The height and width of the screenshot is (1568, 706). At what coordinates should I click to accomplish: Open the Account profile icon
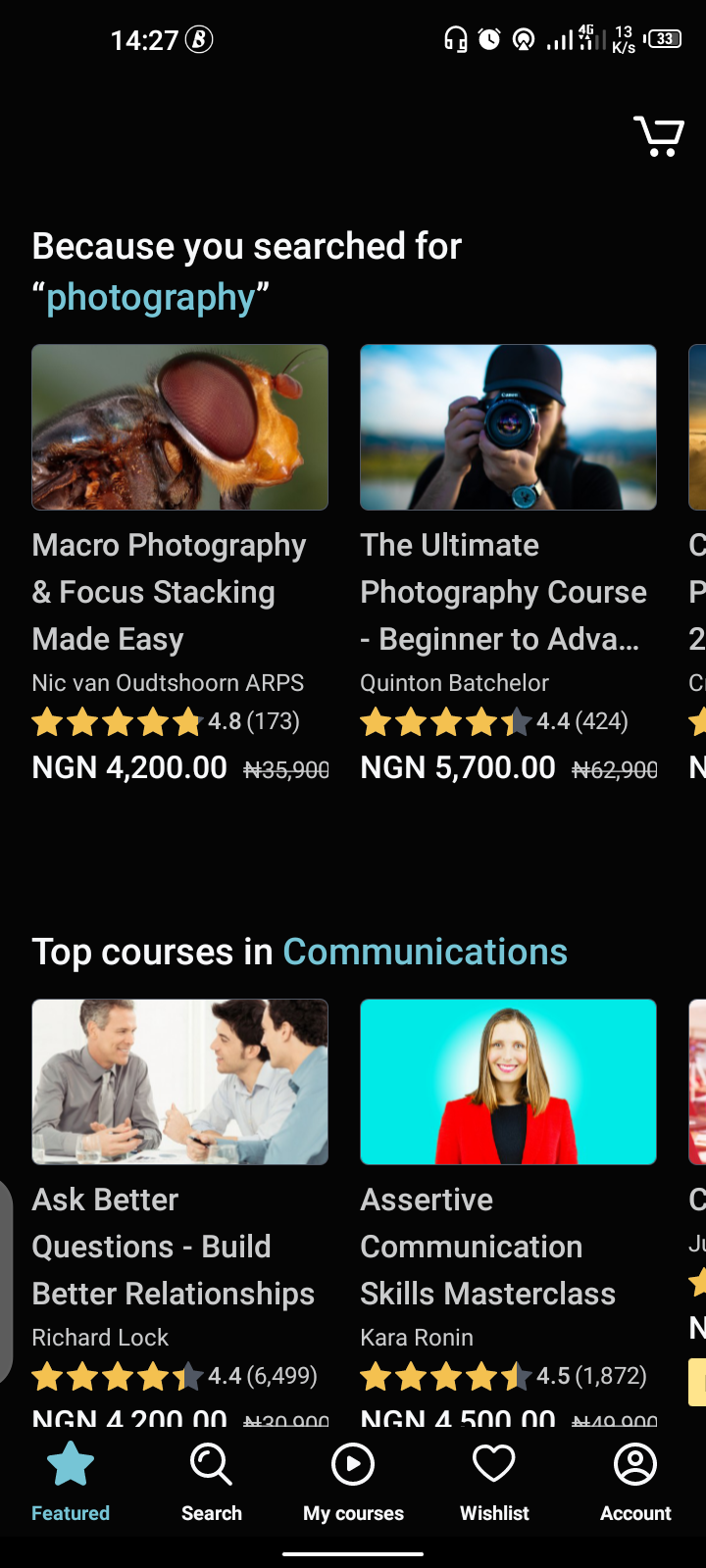(634, 1463)
